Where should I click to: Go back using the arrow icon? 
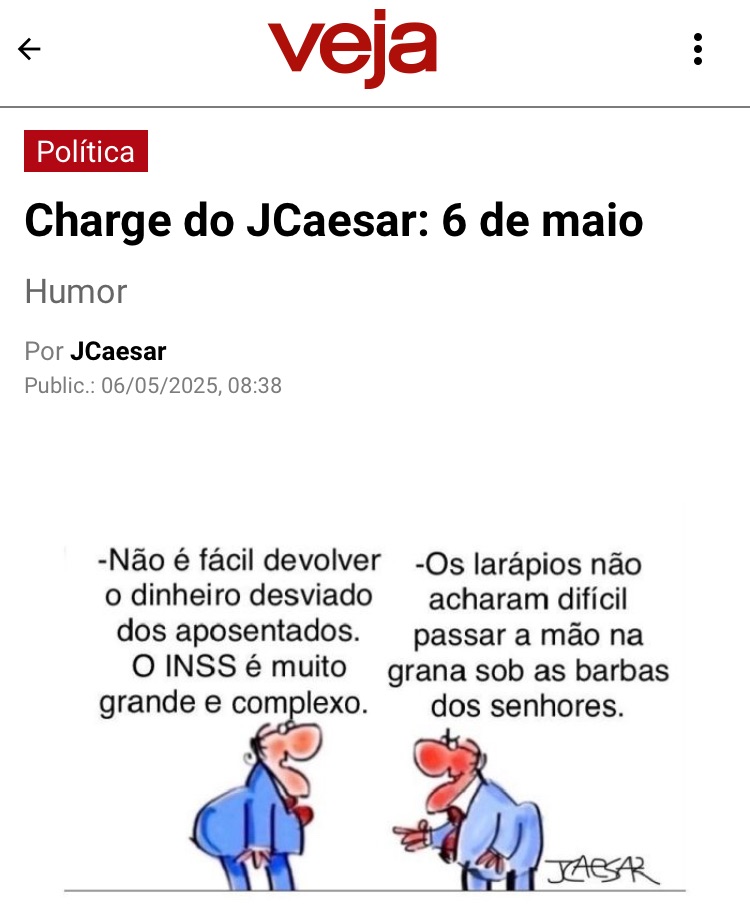coord(29,49)
